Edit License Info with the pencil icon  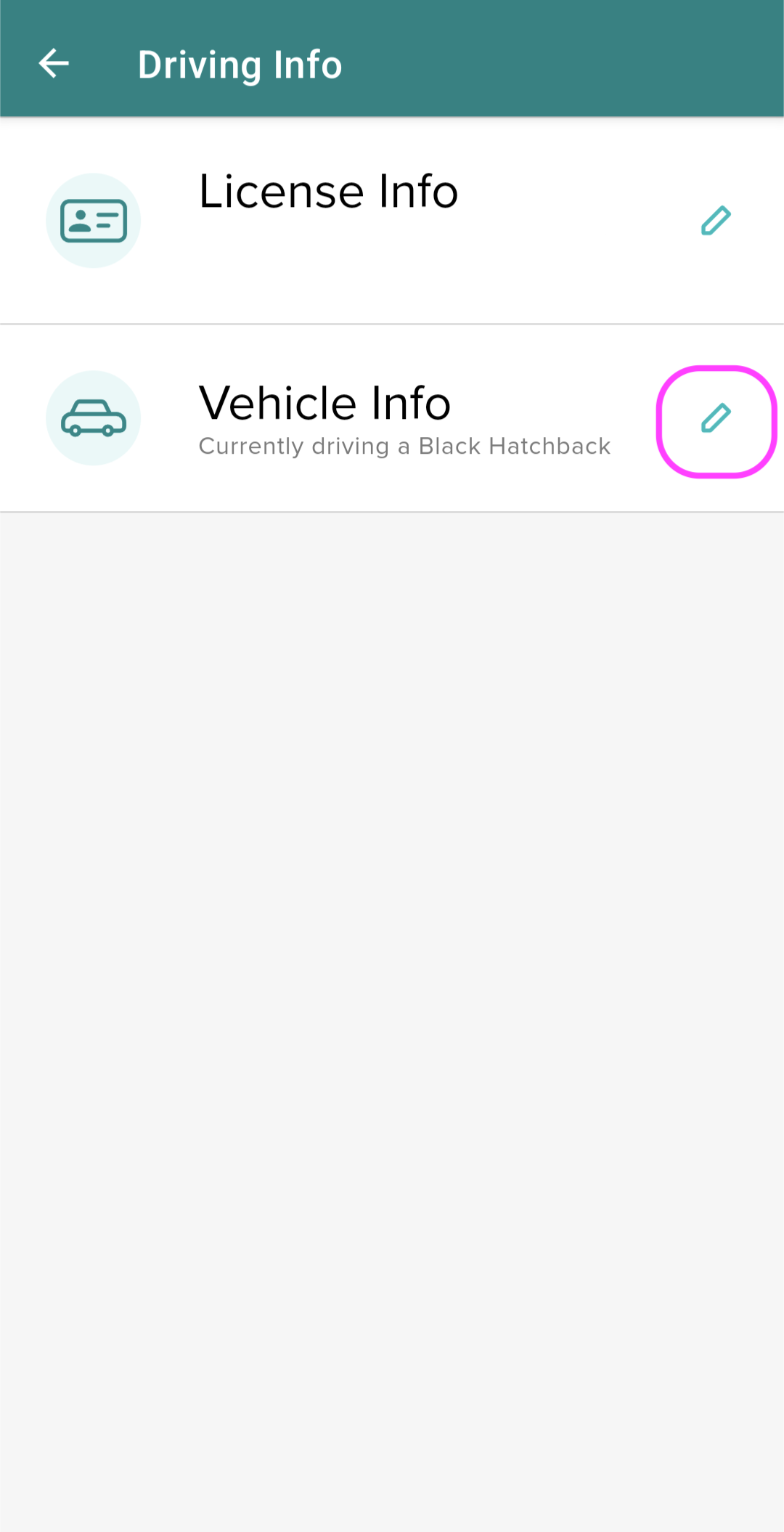click(x=716, y=221)
